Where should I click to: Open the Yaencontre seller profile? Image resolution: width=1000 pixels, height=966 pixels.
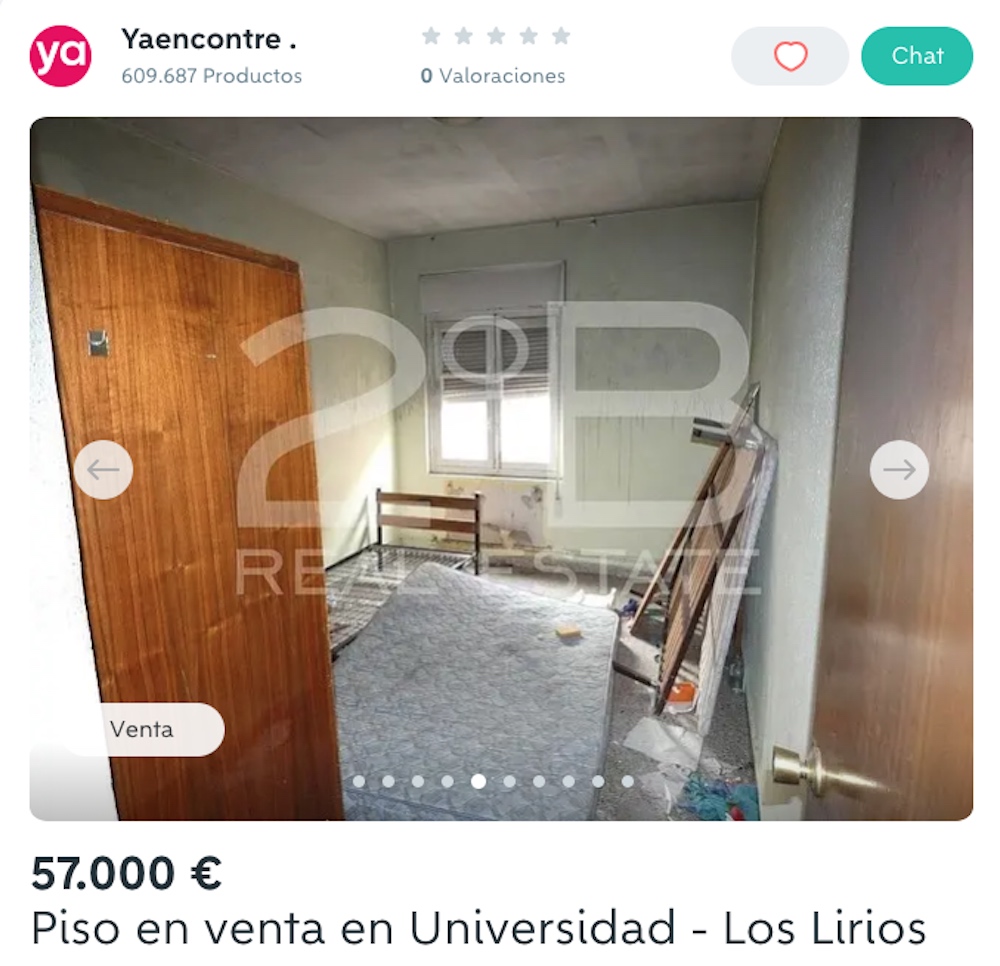(208, 41)
